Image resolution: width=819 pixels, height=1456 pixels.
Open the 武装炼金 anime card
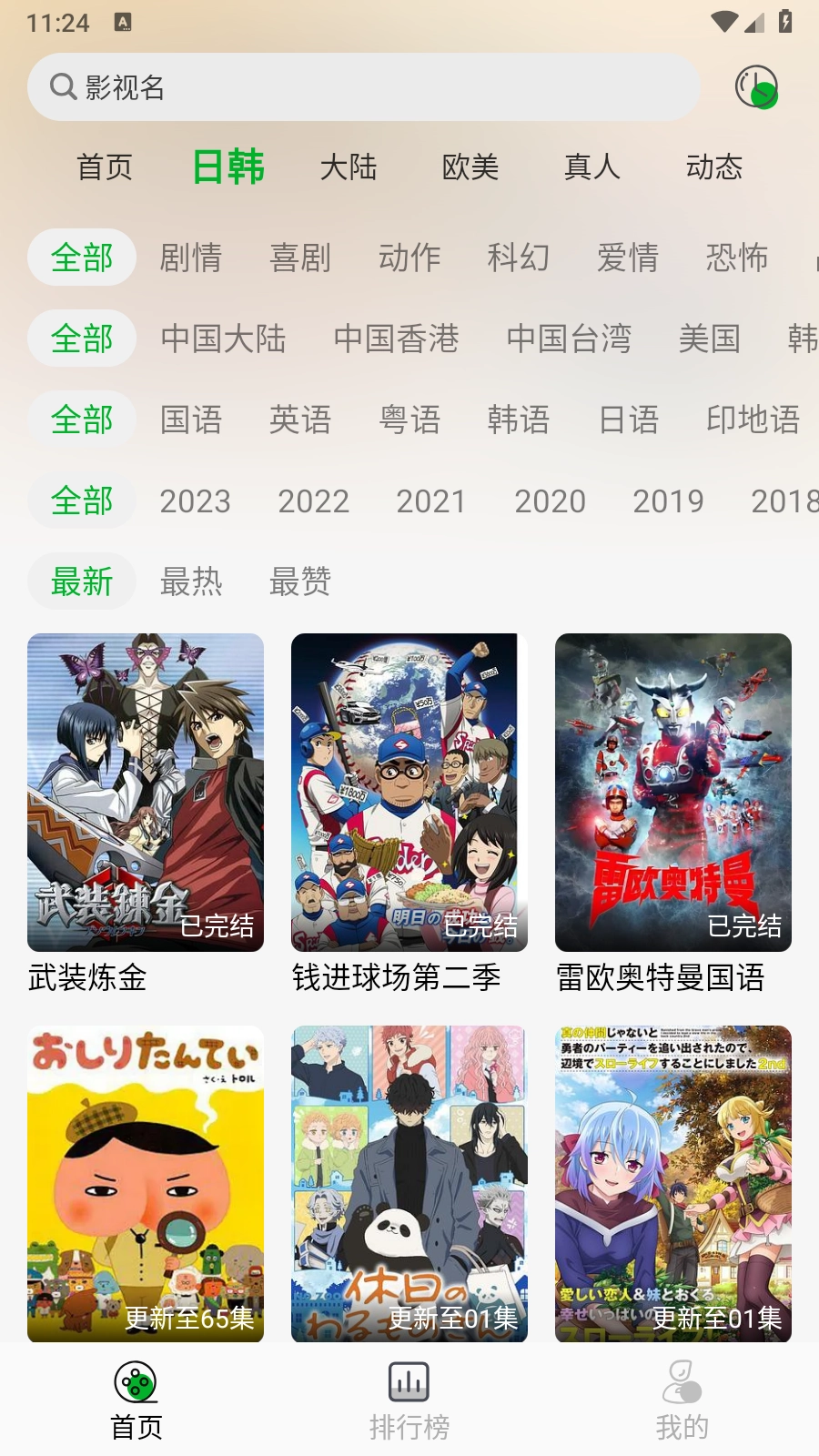click(x=146, y=793)
